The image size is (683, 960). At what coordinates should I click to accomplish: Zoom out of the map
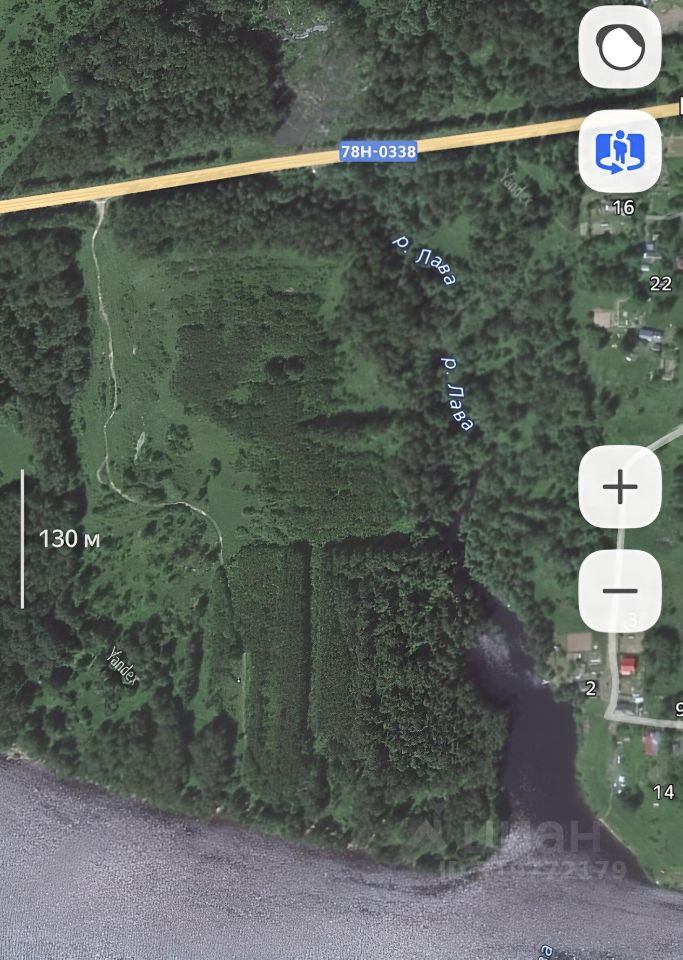pyautogui.click(x=620, y=590)
